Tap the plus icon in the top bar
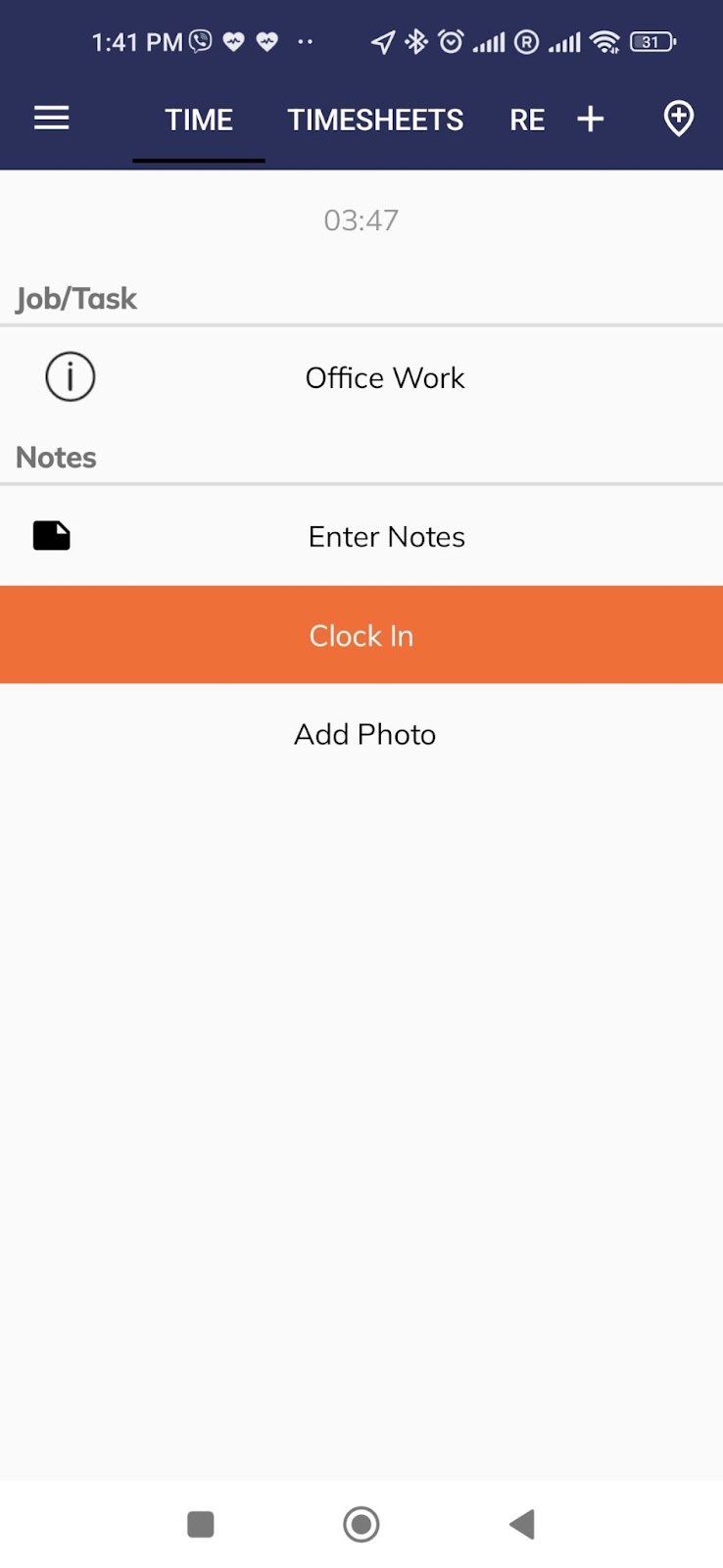Screen dimensions: 723x1568 coord(590,120)
